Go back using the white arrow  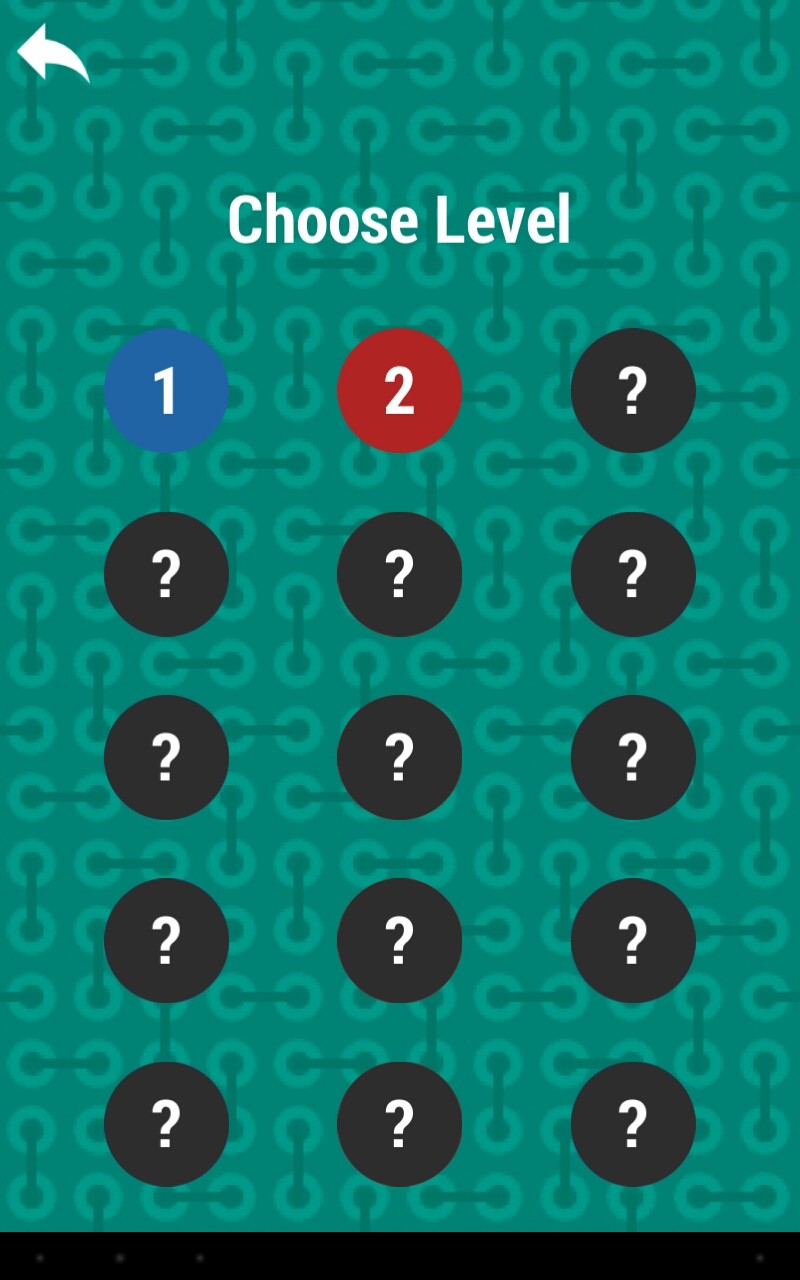pyautogui.click(x=53, y=53)
